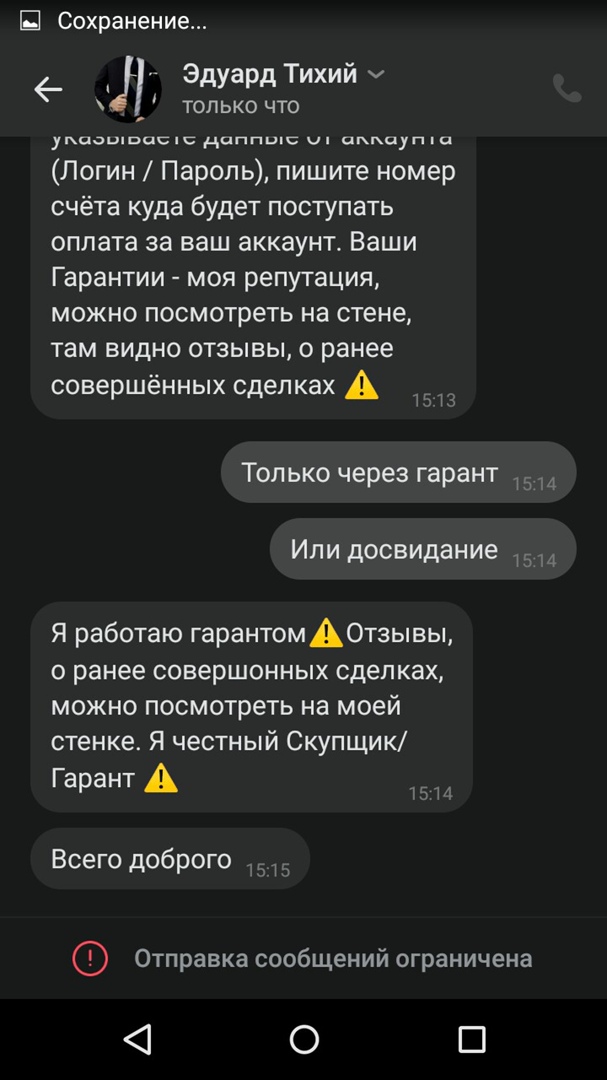Image resolution: width=607 pixels, height=1080 pixels.
Task: Tap the system home button
Action: tap(304, 1039)
